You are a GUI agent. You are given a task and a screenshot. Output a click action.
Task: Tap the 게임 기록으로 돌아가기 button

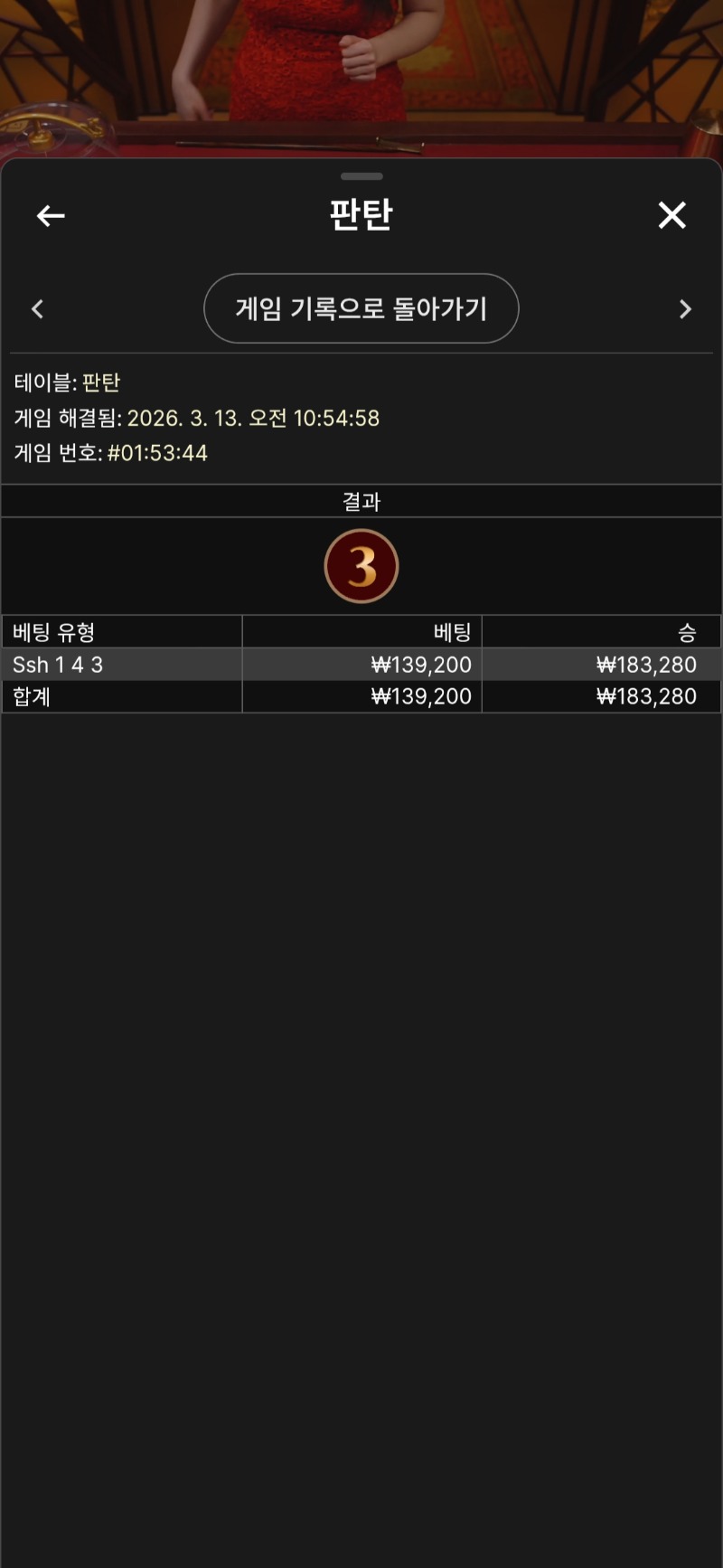(x=361, y=308)
